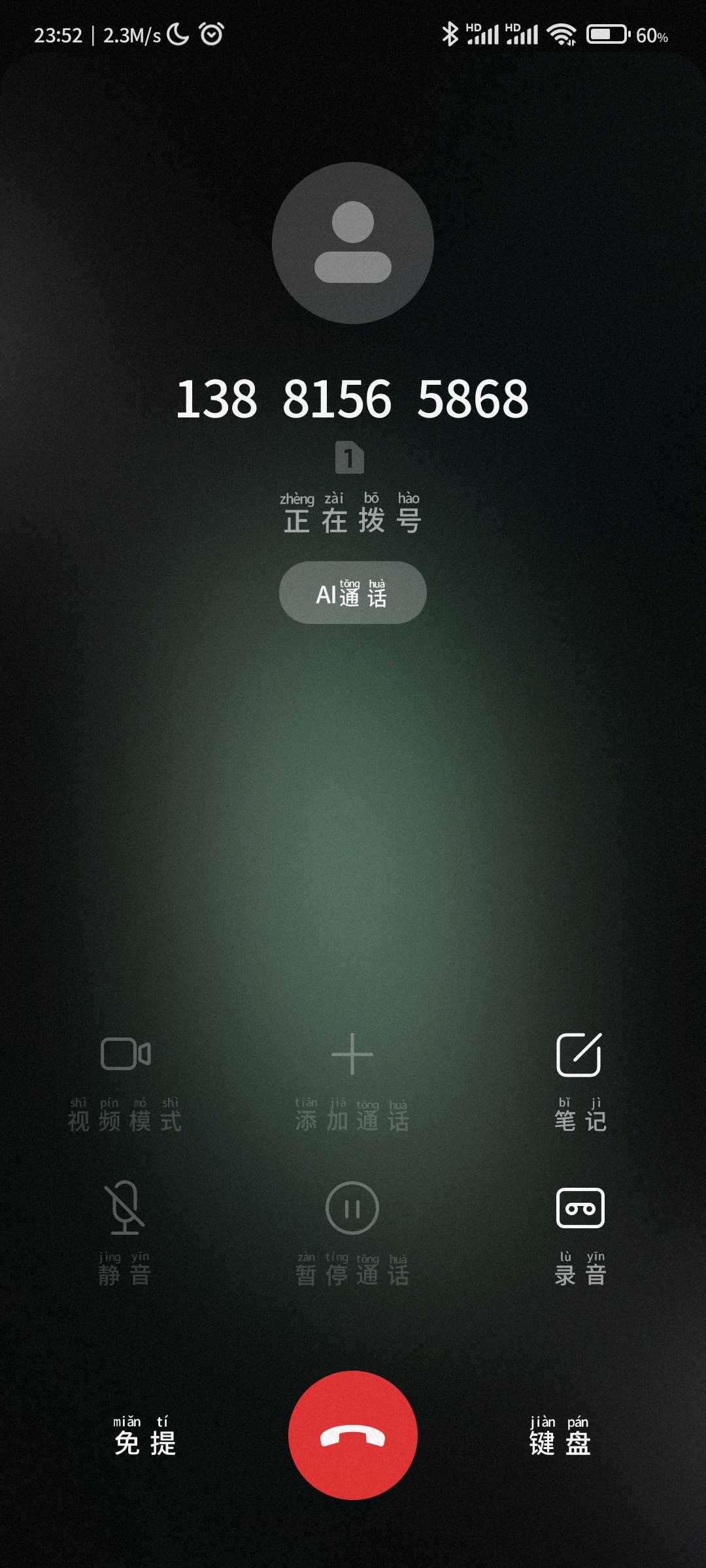Turn on speakerphone (免提)

(144, 1436)
